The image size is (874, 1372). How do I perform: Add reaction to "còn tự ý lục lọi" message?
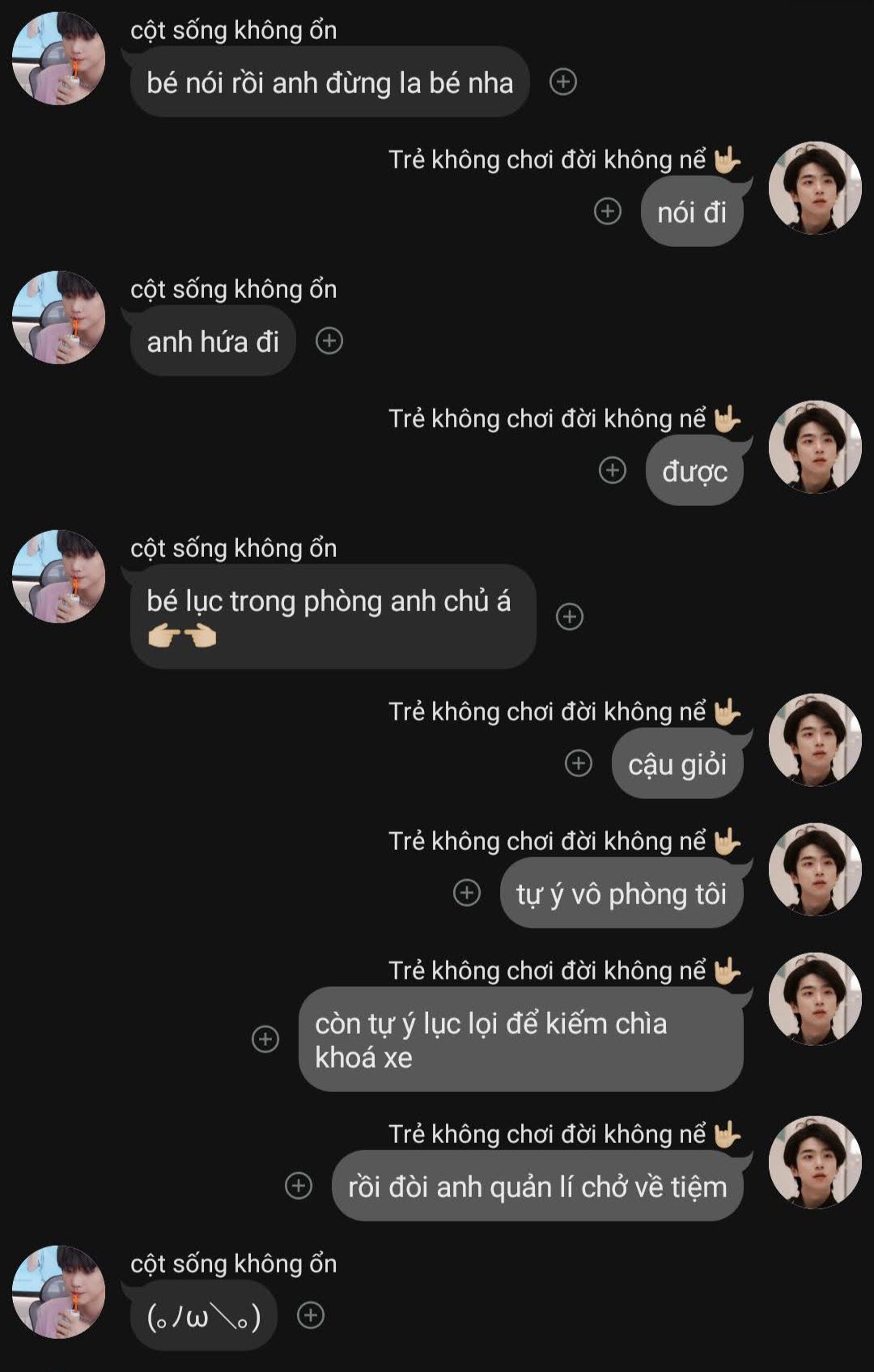[x=265, y=1039]
